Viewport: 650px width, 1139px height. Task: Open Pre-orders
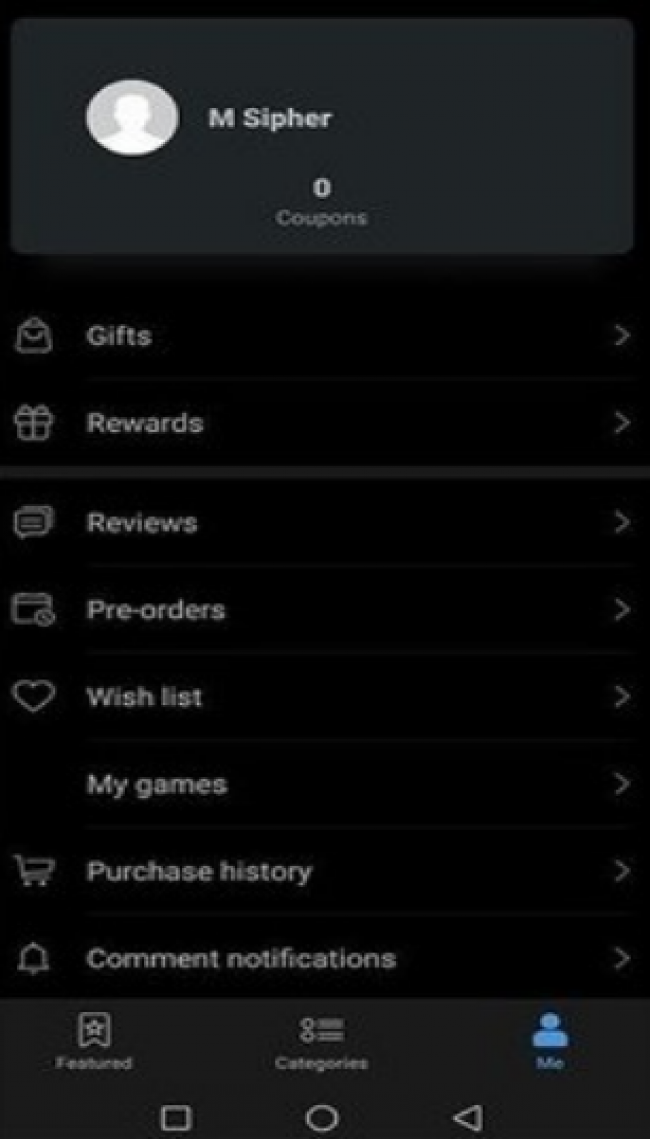pos(325,609)
